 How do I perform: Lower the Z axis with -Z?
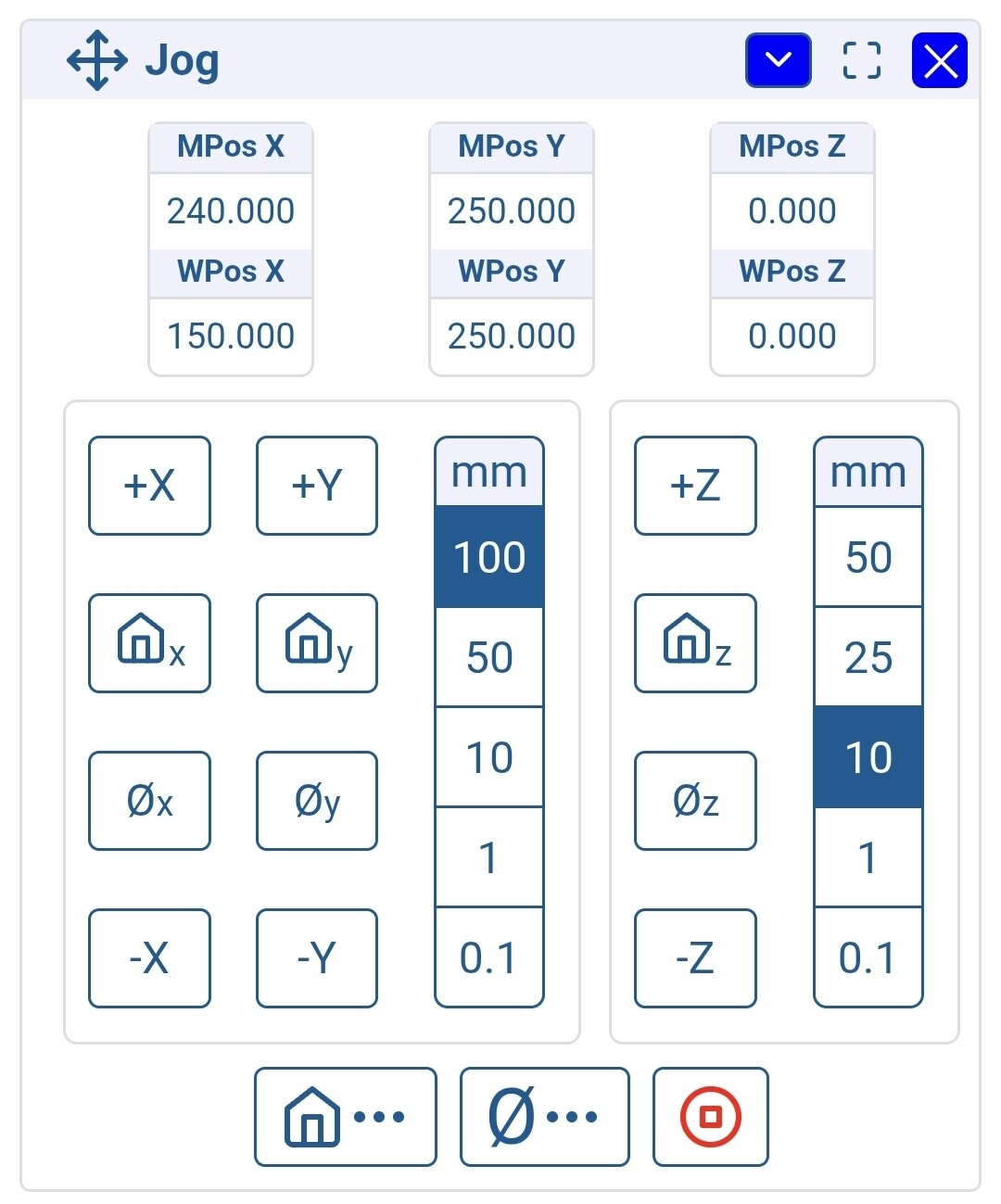click(x=695, y=958)
